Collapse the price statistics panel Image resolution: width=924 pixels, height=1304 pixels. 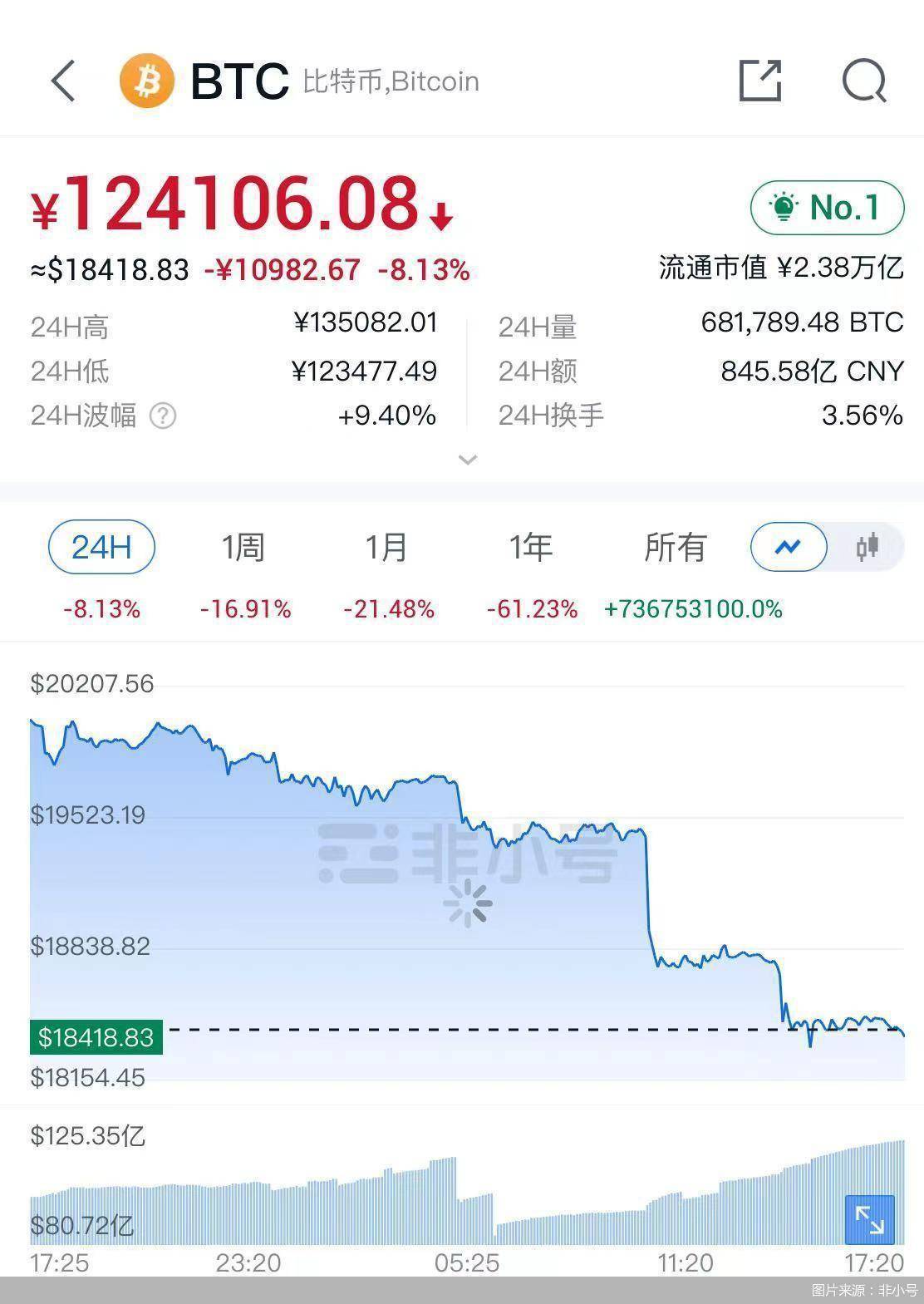(468, 459)
